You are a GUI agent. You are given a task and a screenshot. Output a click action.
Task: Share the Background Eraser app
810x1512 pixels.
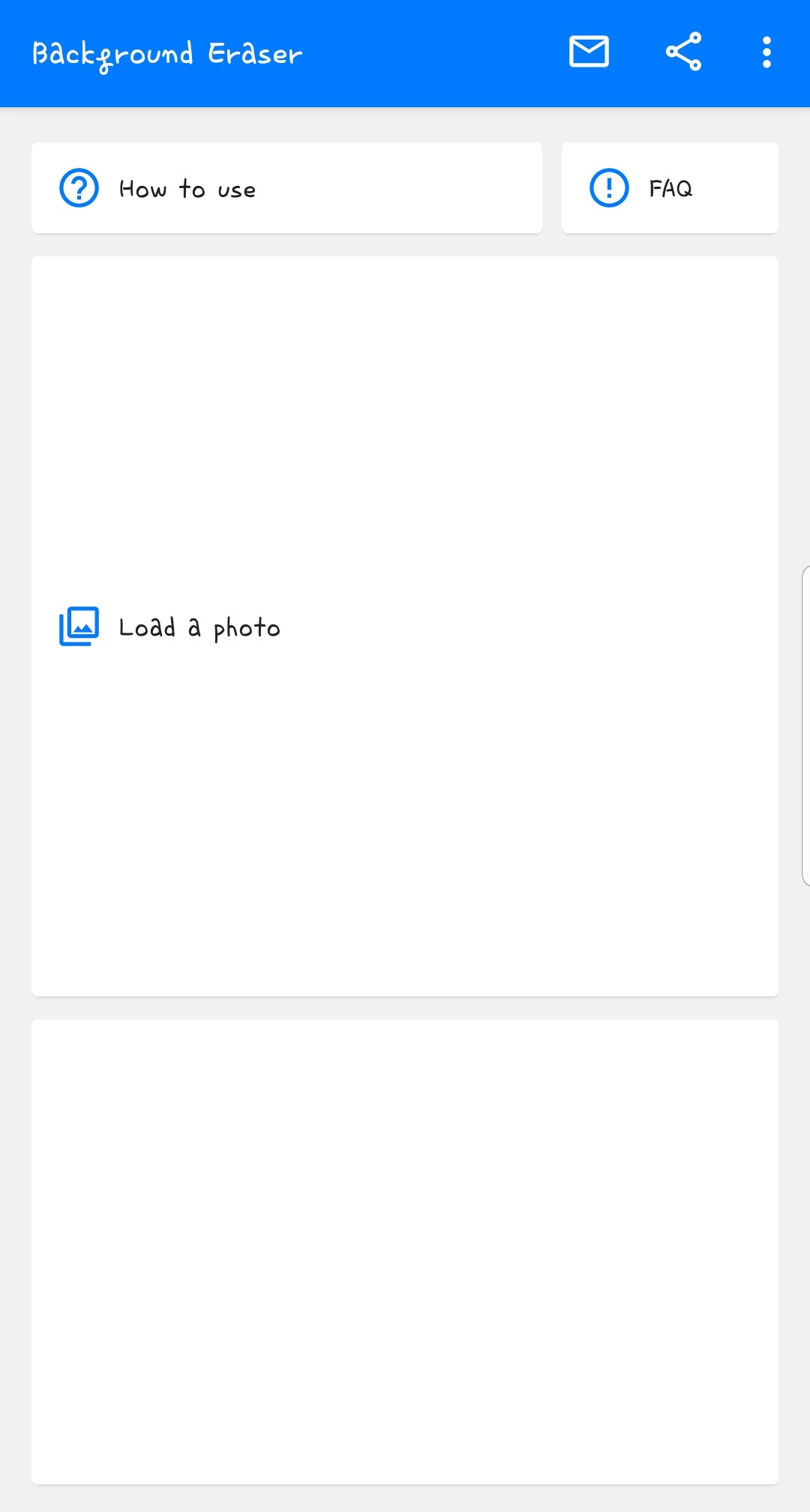(x=684, y=52)
